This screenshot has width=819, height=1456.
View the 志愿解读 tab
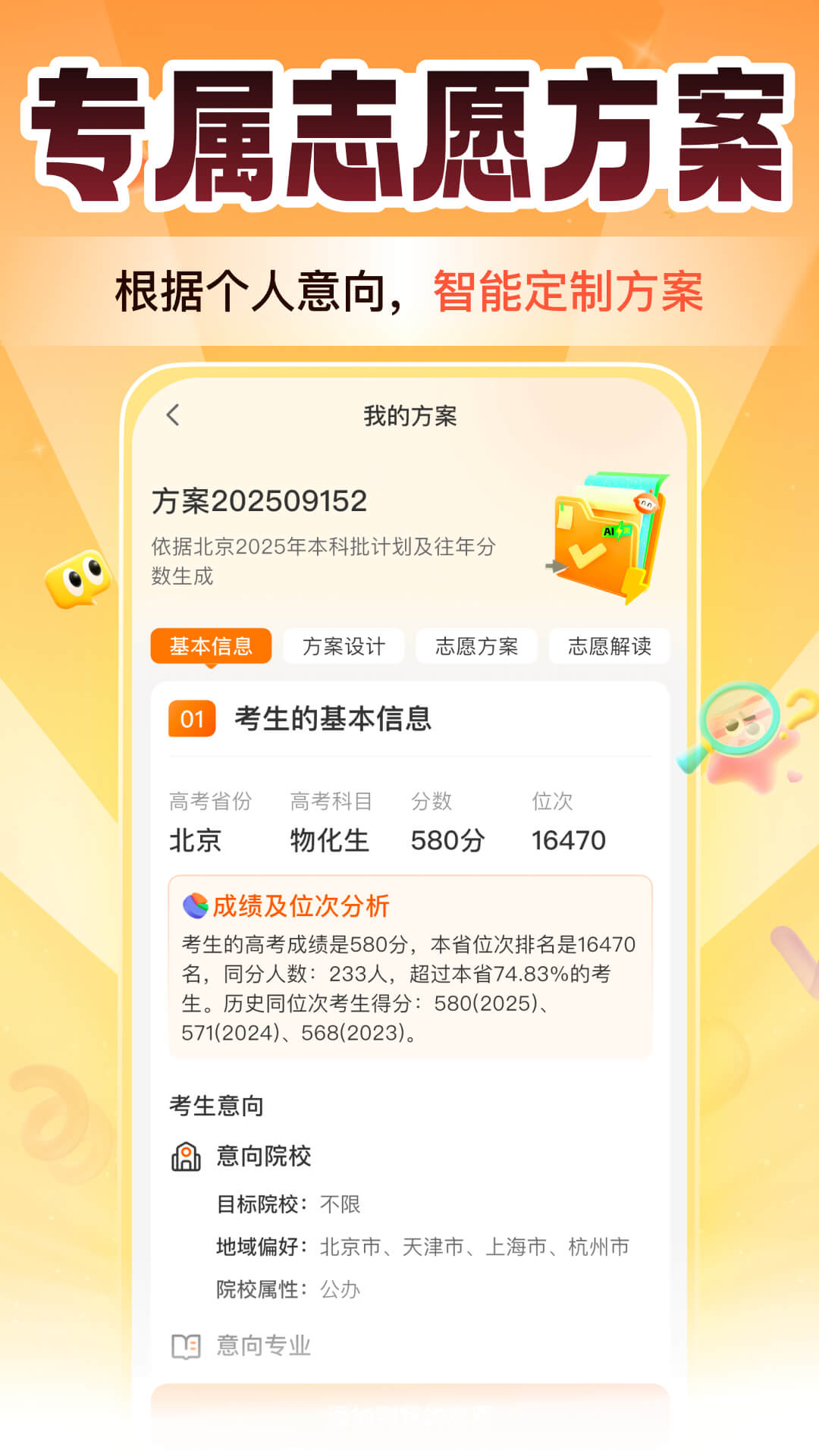click(609, 646)
